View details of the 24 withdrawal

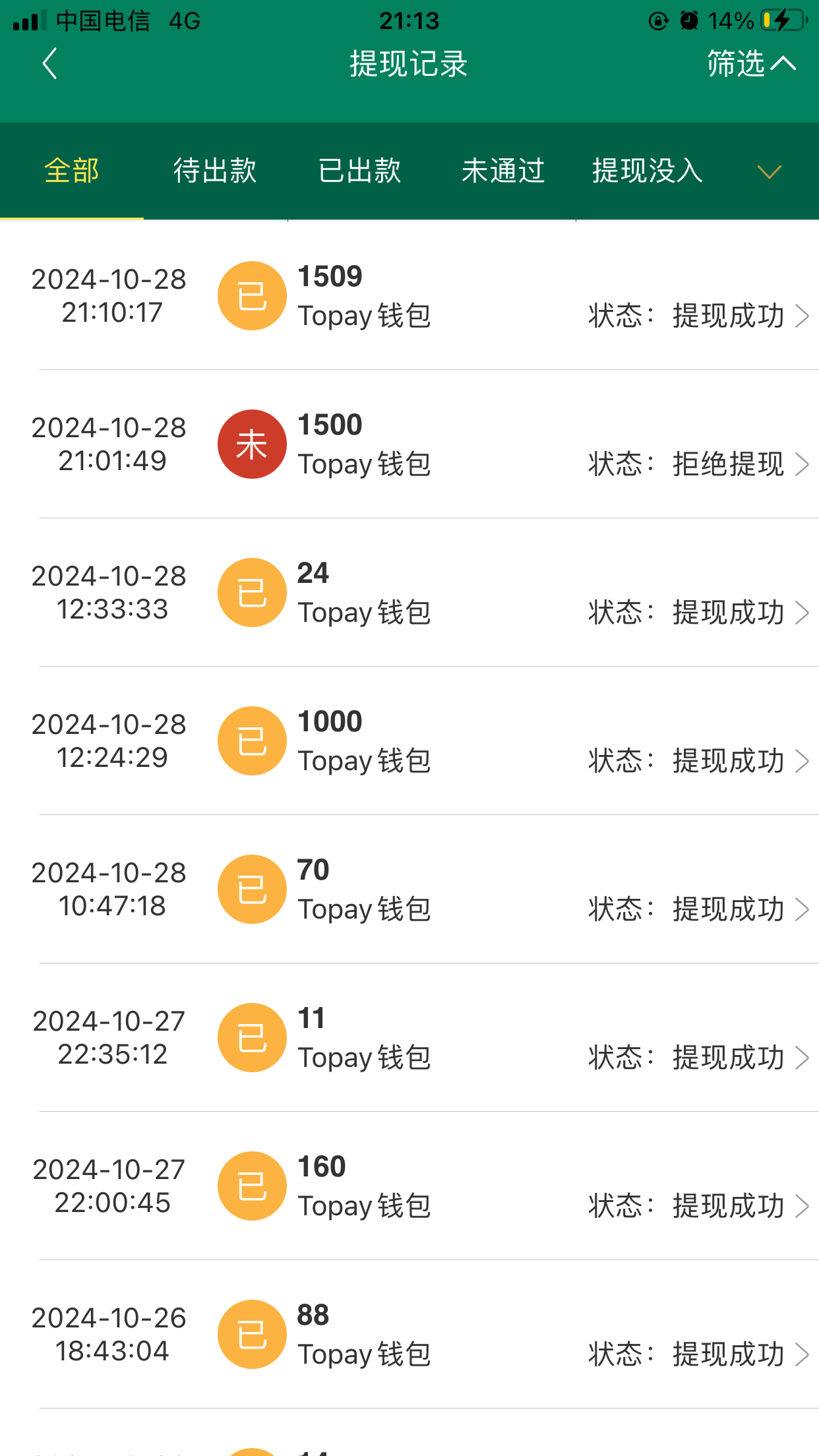(x=422, y=593)
